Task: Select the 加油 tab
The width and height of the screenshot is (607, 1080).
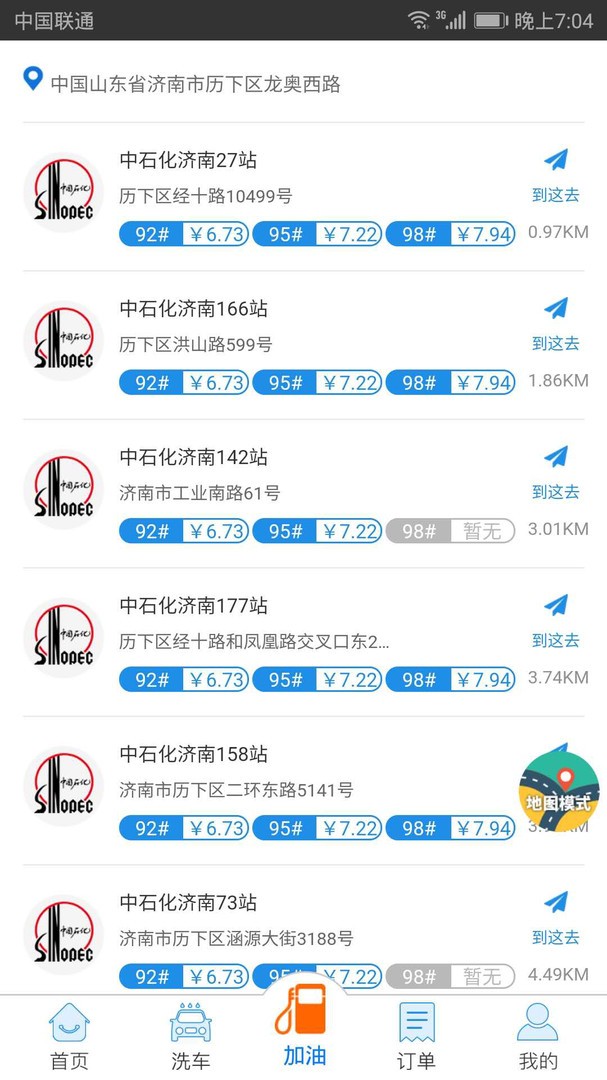Action: click(304, 1028)
